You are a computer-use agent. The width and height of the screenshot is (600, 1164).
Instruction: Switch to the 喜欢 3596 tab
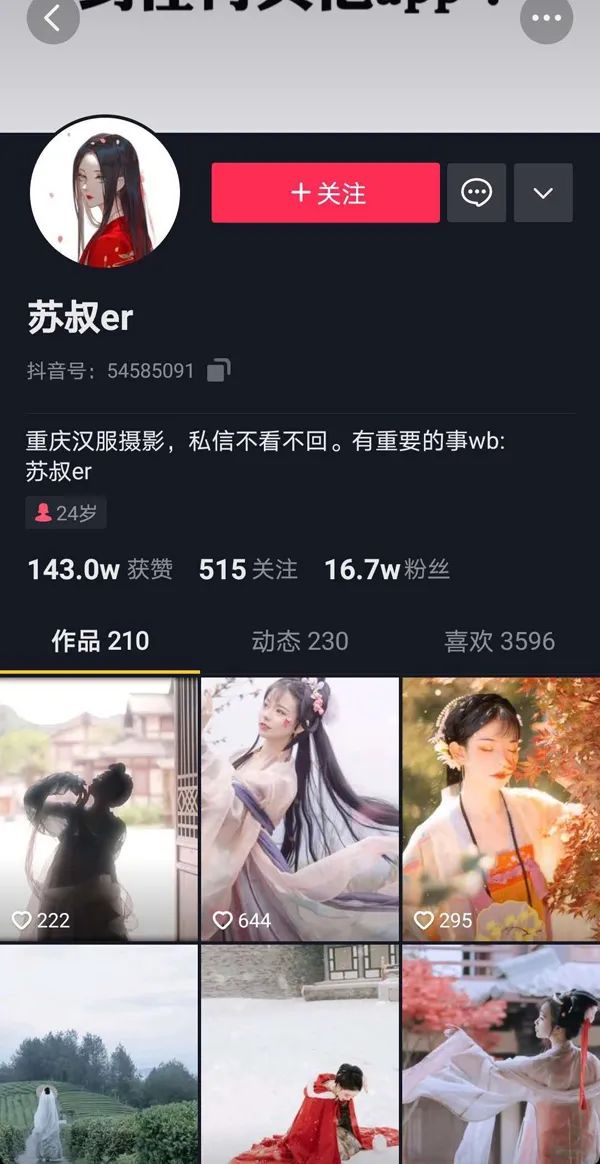(499, 641)
